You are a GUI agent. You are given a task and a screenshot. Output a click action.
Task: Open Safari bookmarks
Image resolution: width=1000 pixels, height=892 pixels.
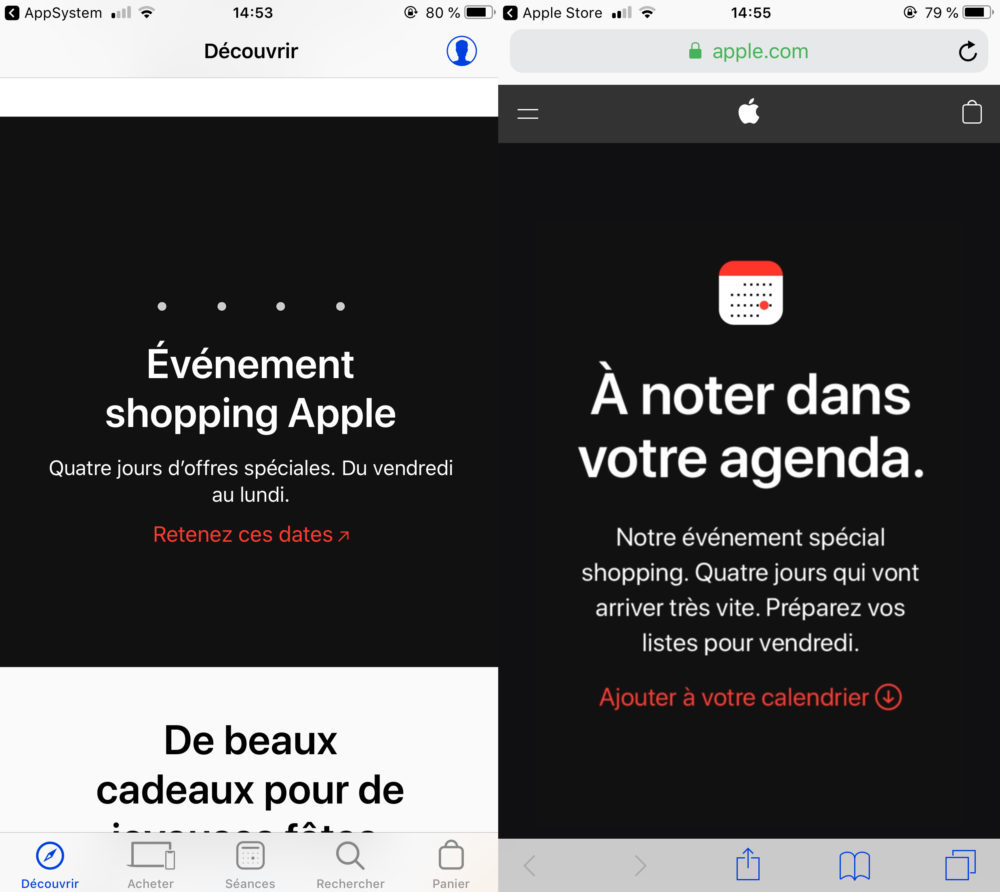(854, 865)
